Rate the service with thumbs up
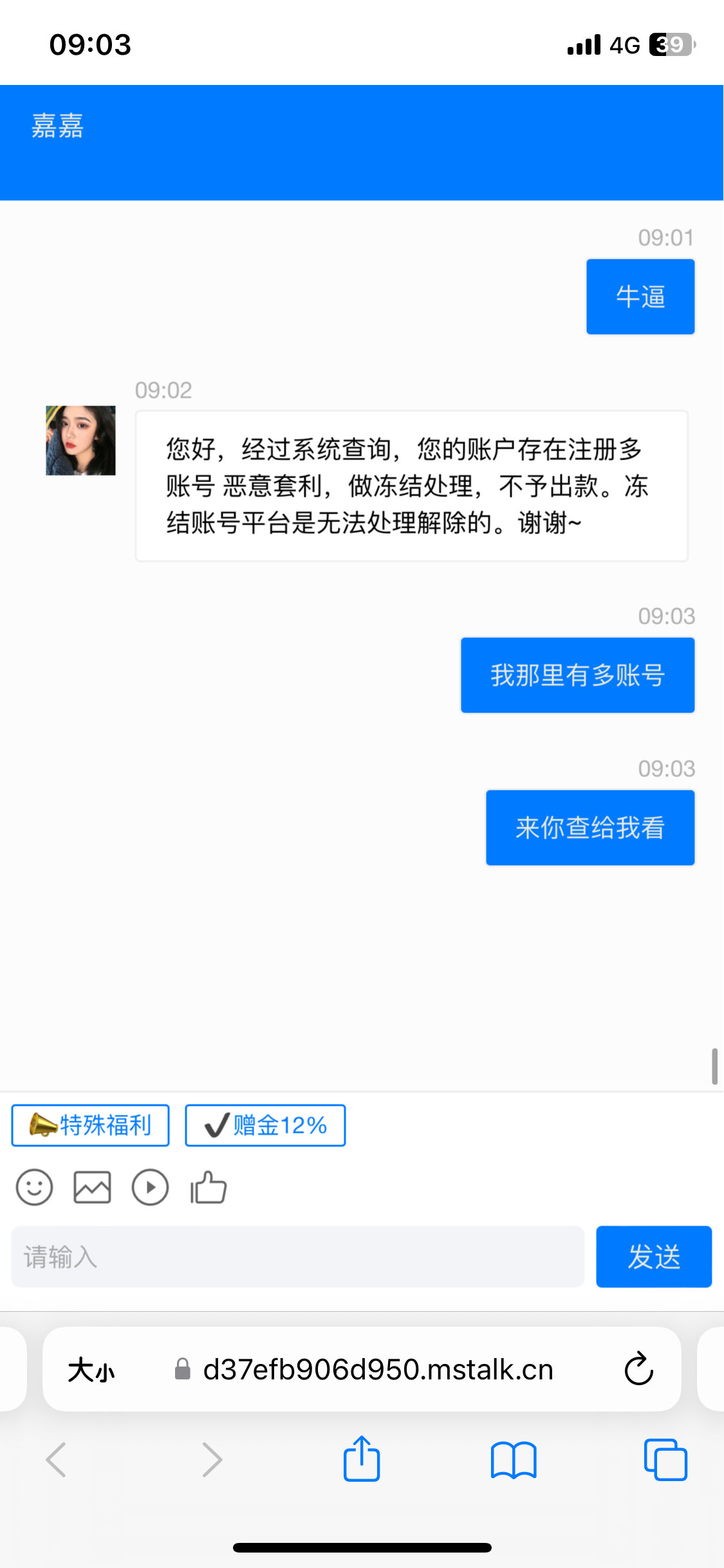Image resolution: width=724 pixels, height=1568 pixels. click(209, 1187)
